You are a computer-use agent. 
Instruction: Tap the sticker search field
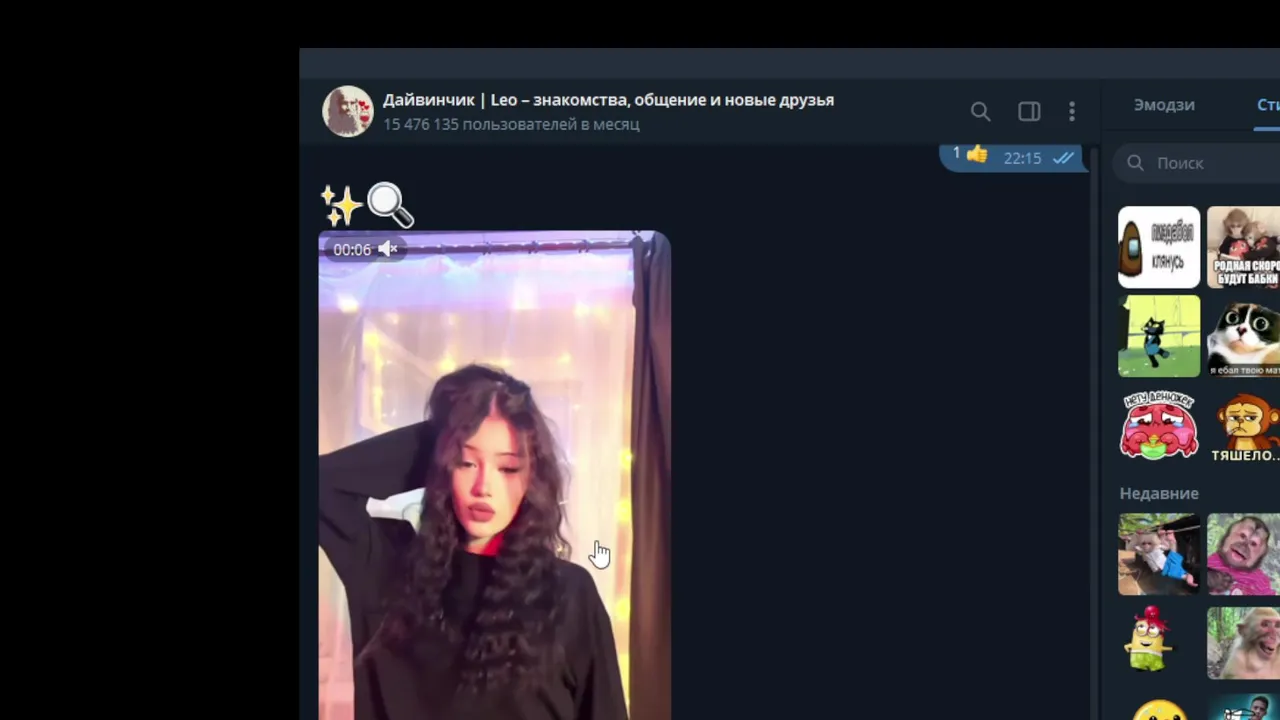pyautogui.click(x=1200, y=163)
